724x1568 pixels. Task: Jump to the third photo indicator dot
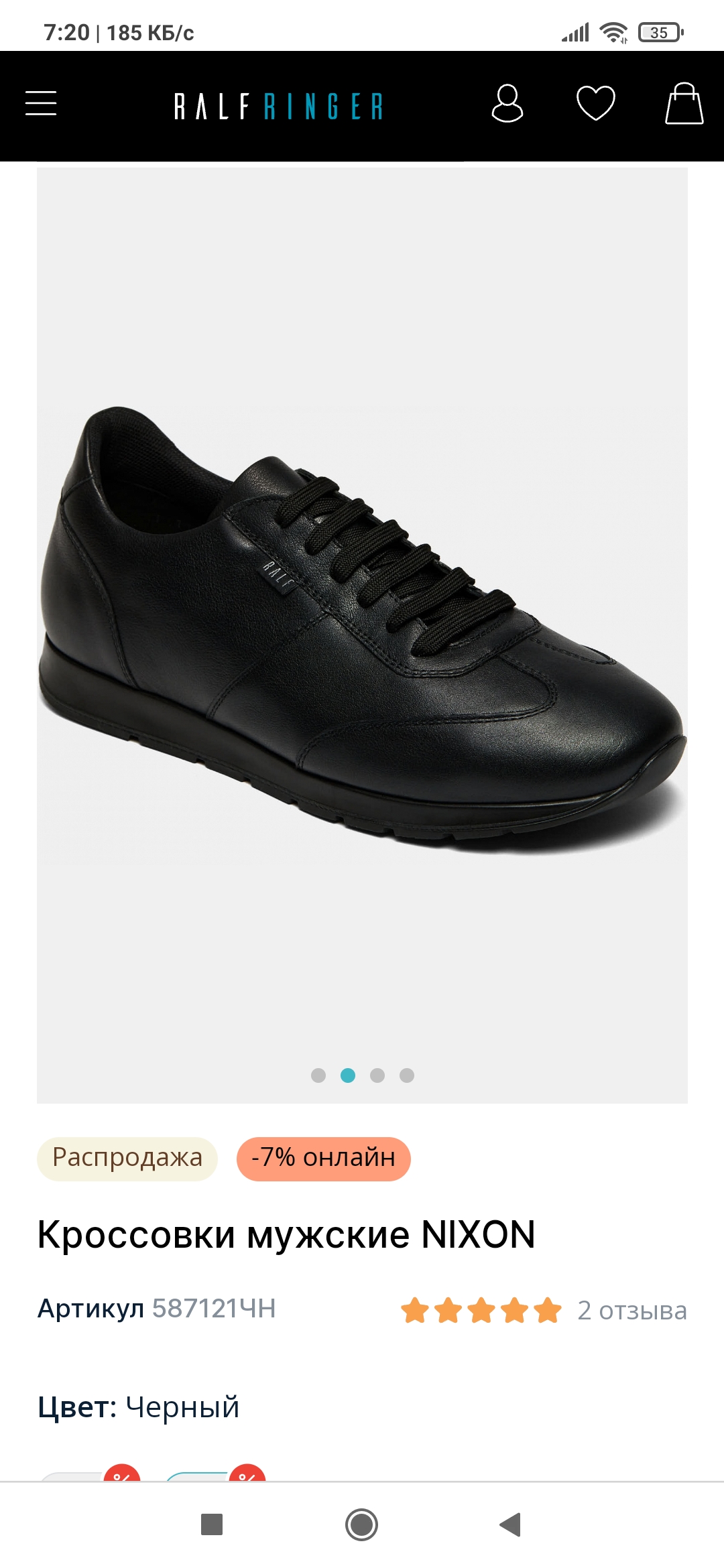(x=377, y=1075)
